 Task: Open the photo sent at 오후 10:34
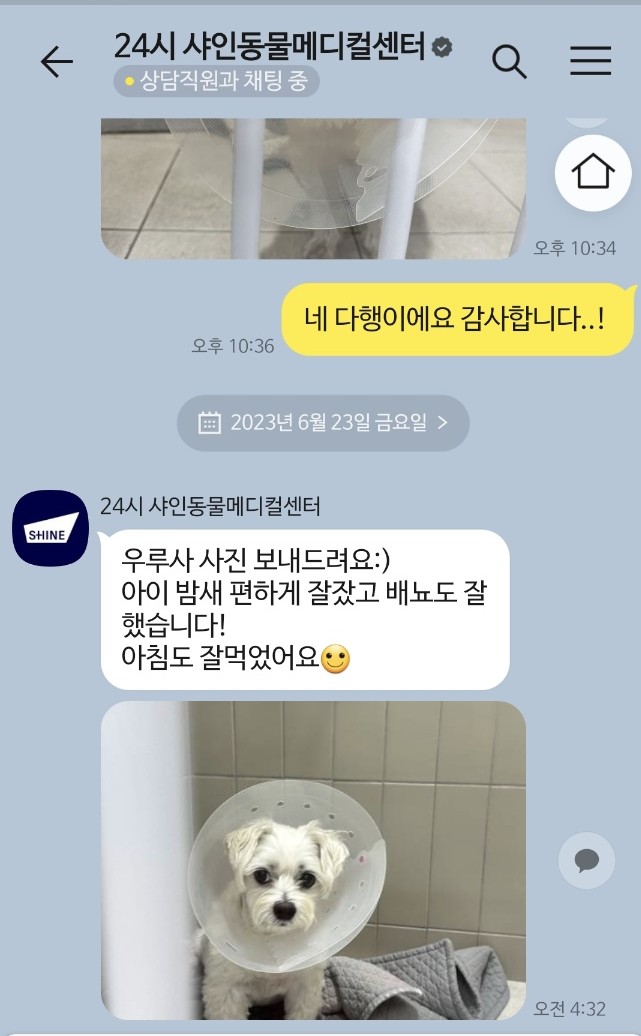(x=313, y=188)
